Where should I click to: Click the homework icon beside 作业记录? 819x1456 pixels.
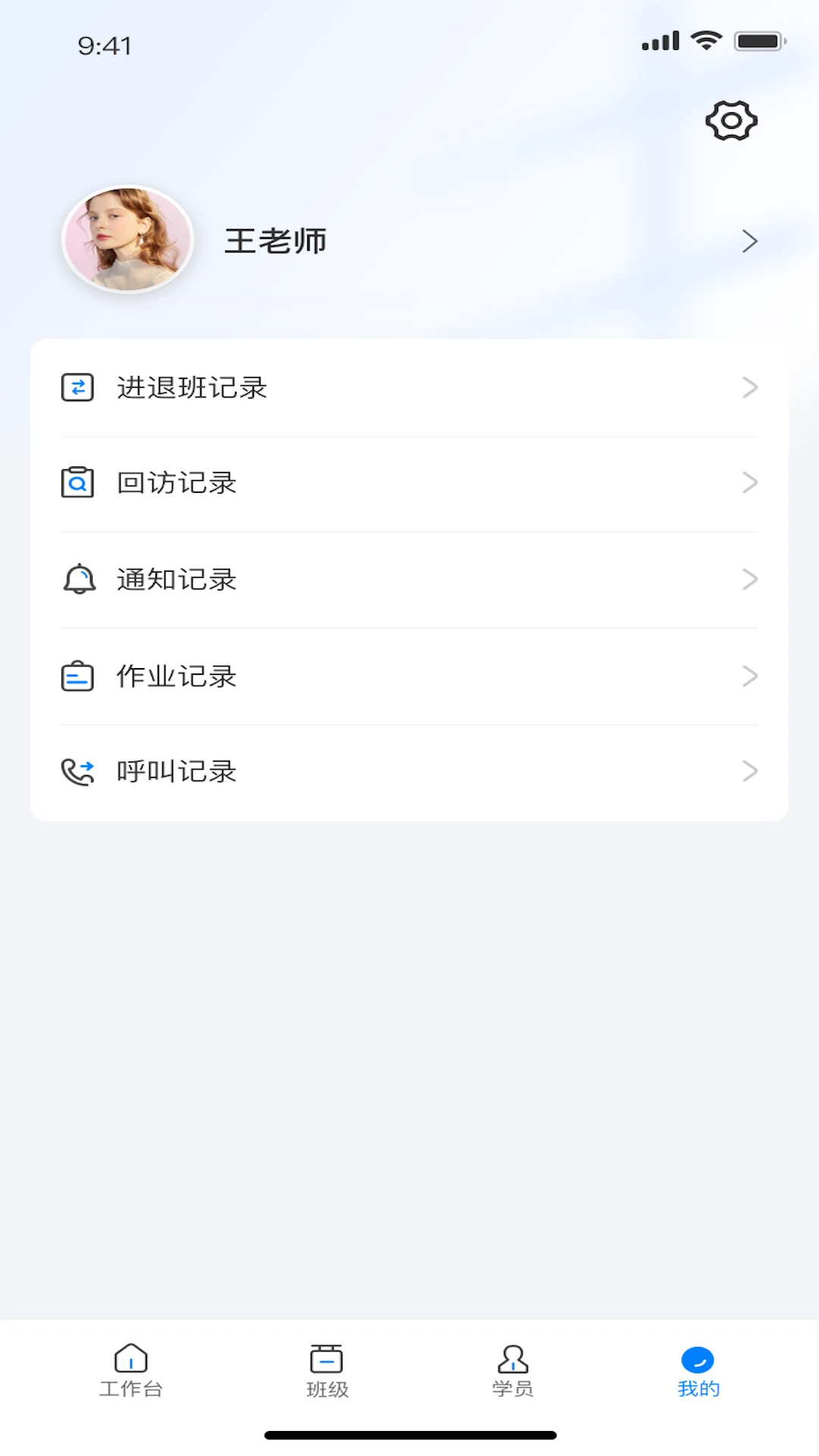pyautogui.click(x=77, y=675)
